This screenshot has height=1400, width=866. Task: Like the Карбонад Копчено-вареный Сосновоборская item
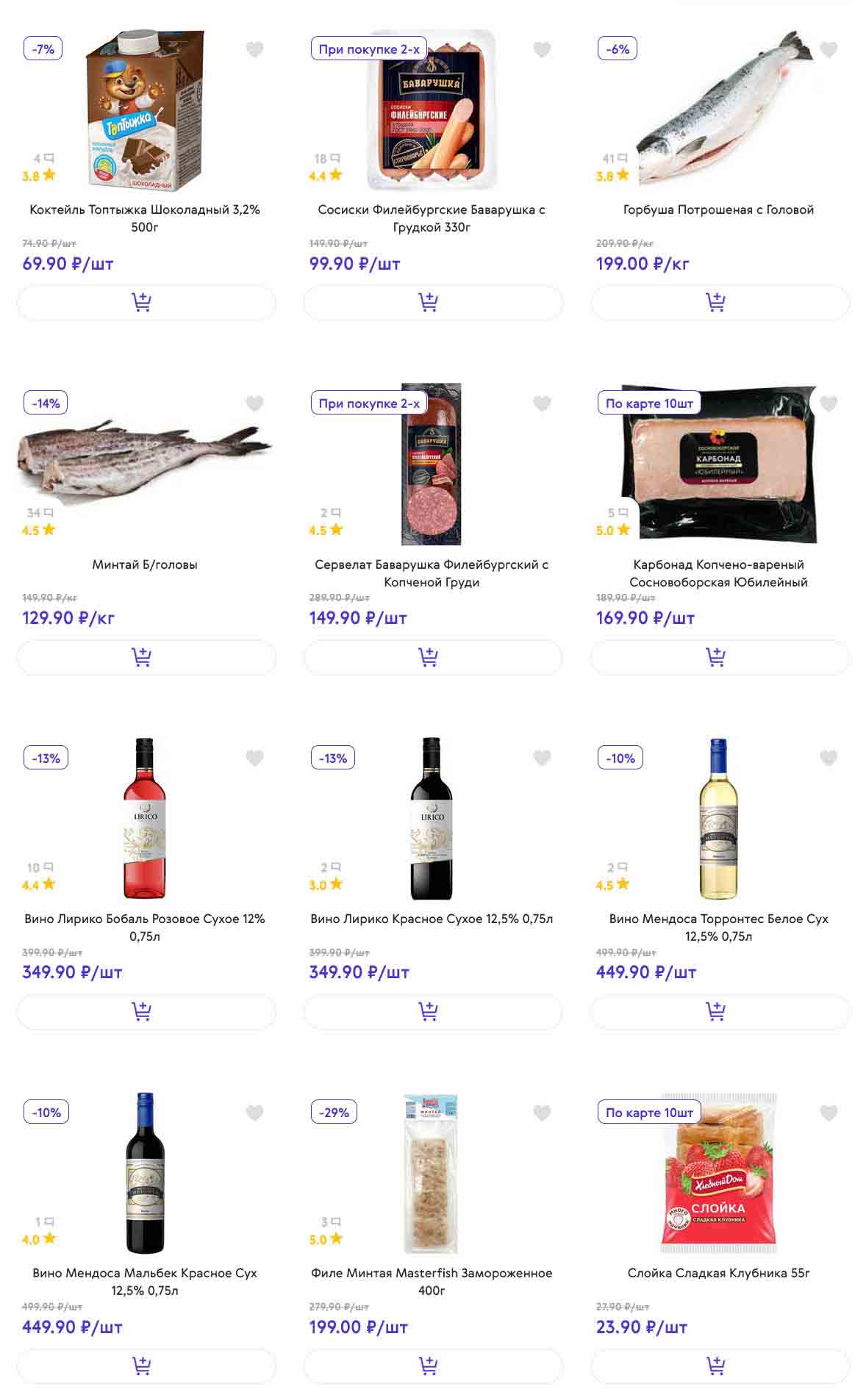pos(829,403)
